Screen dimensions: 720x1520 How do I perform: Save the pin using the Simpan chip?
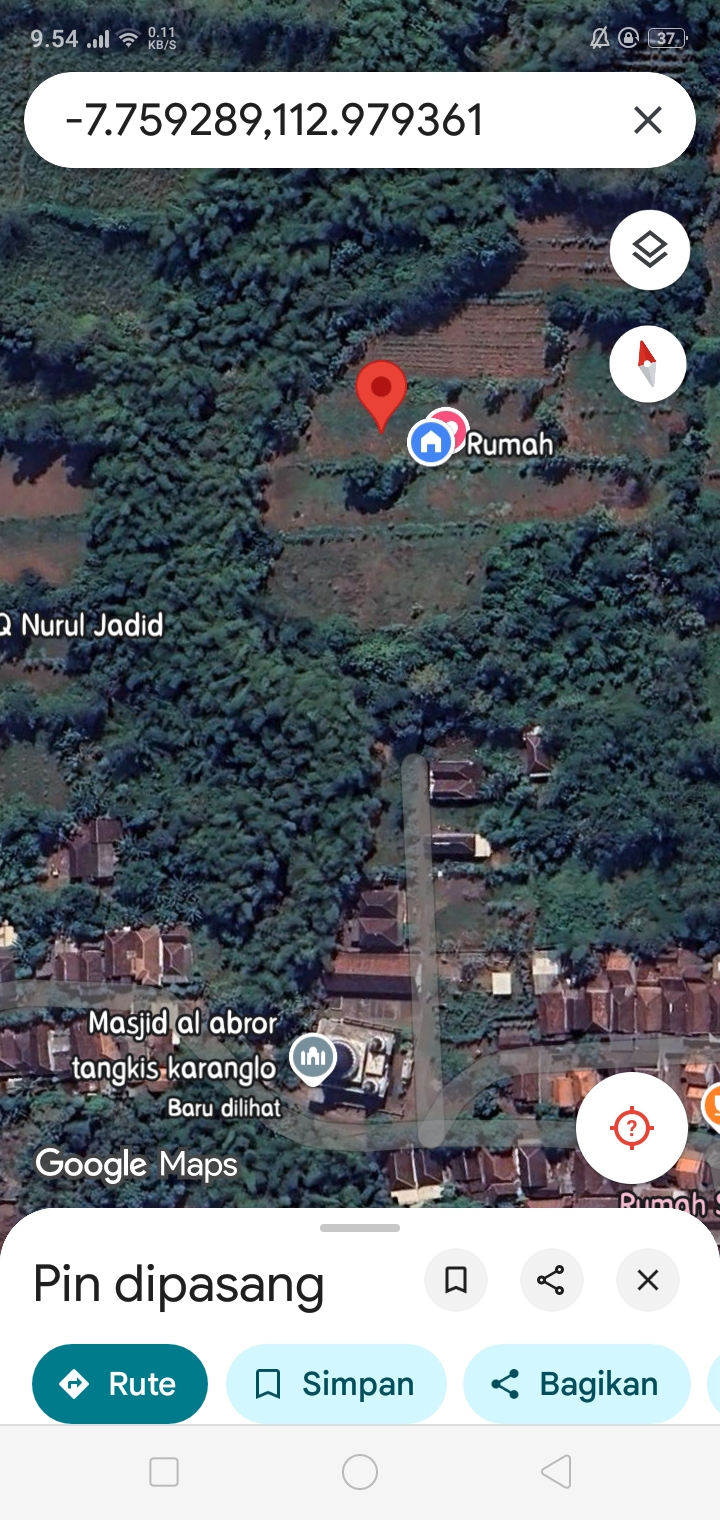(x=336, y=1384)
